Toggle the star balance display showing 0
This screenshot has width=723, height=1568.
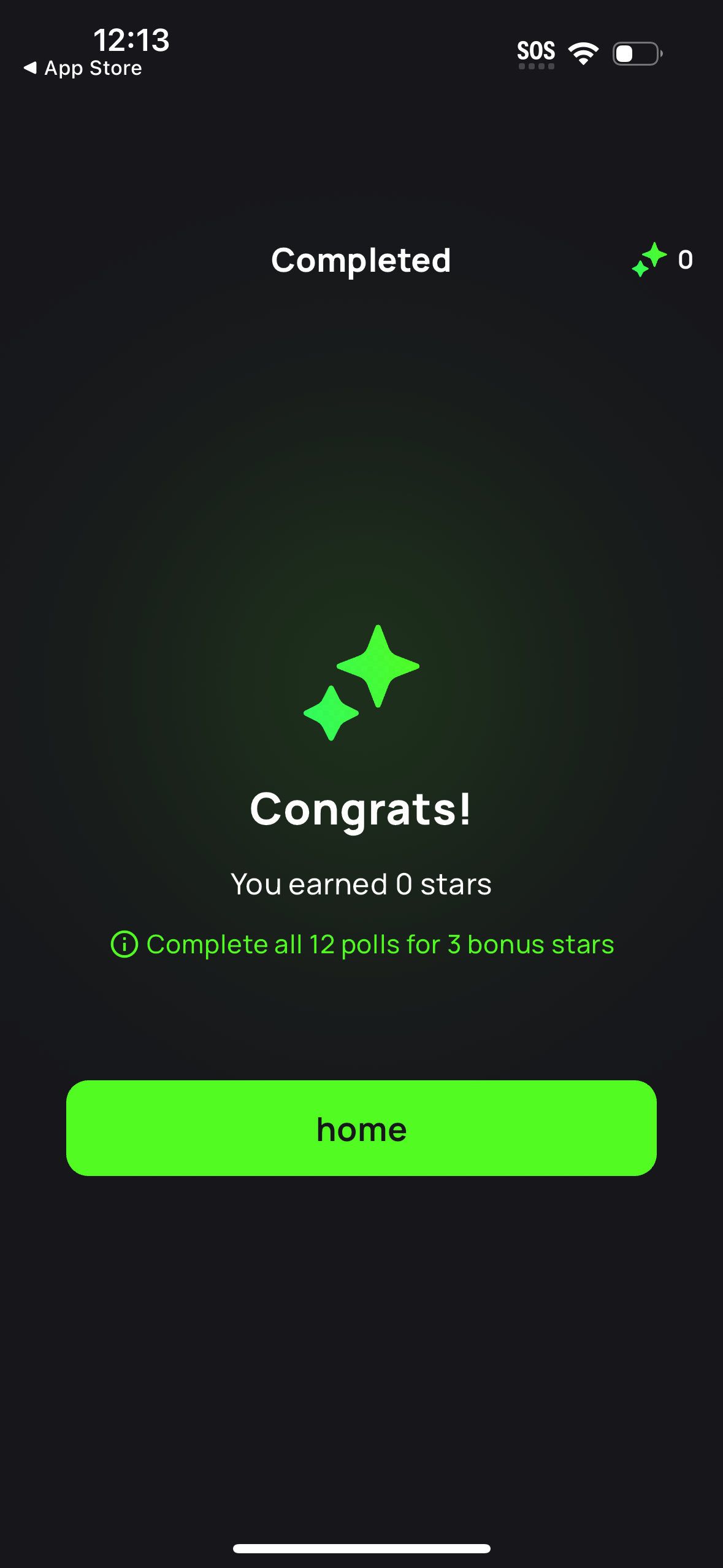[x=684, y=260]
